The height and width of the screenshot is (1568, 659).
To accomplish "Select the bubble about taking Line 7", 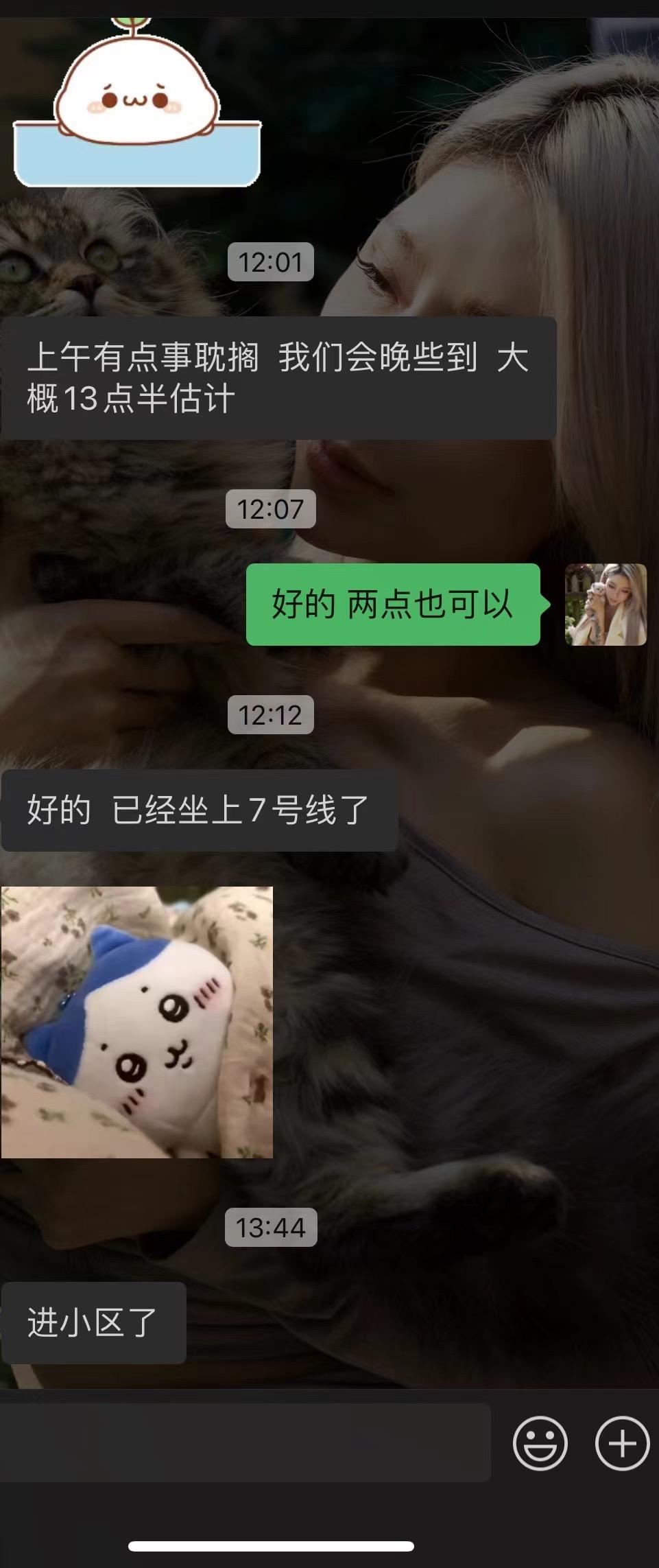I will (x=199, y=812).
